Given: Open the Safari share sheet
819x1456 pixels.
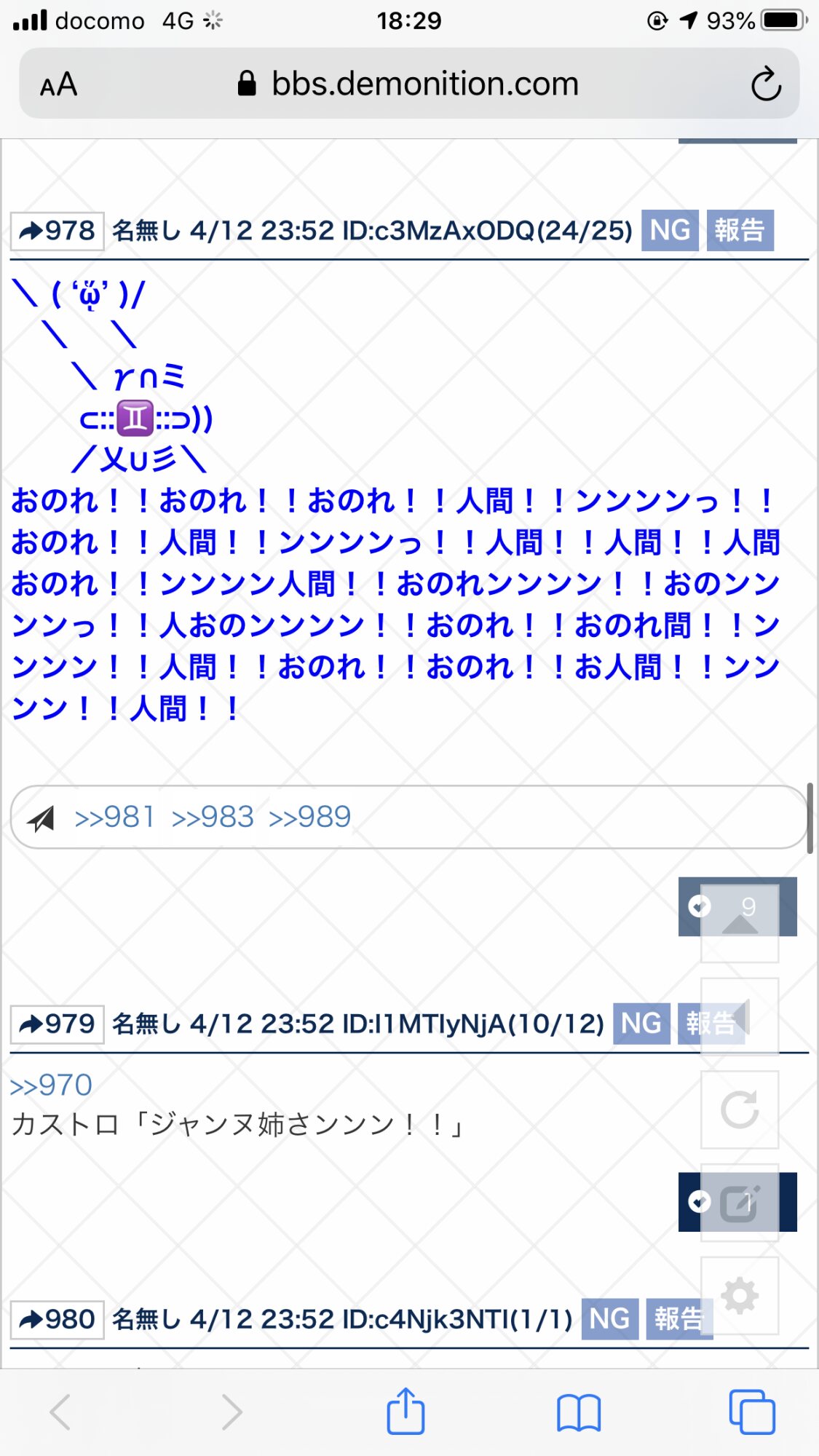Looking at the screenshot, I should tap(405, 1412).
